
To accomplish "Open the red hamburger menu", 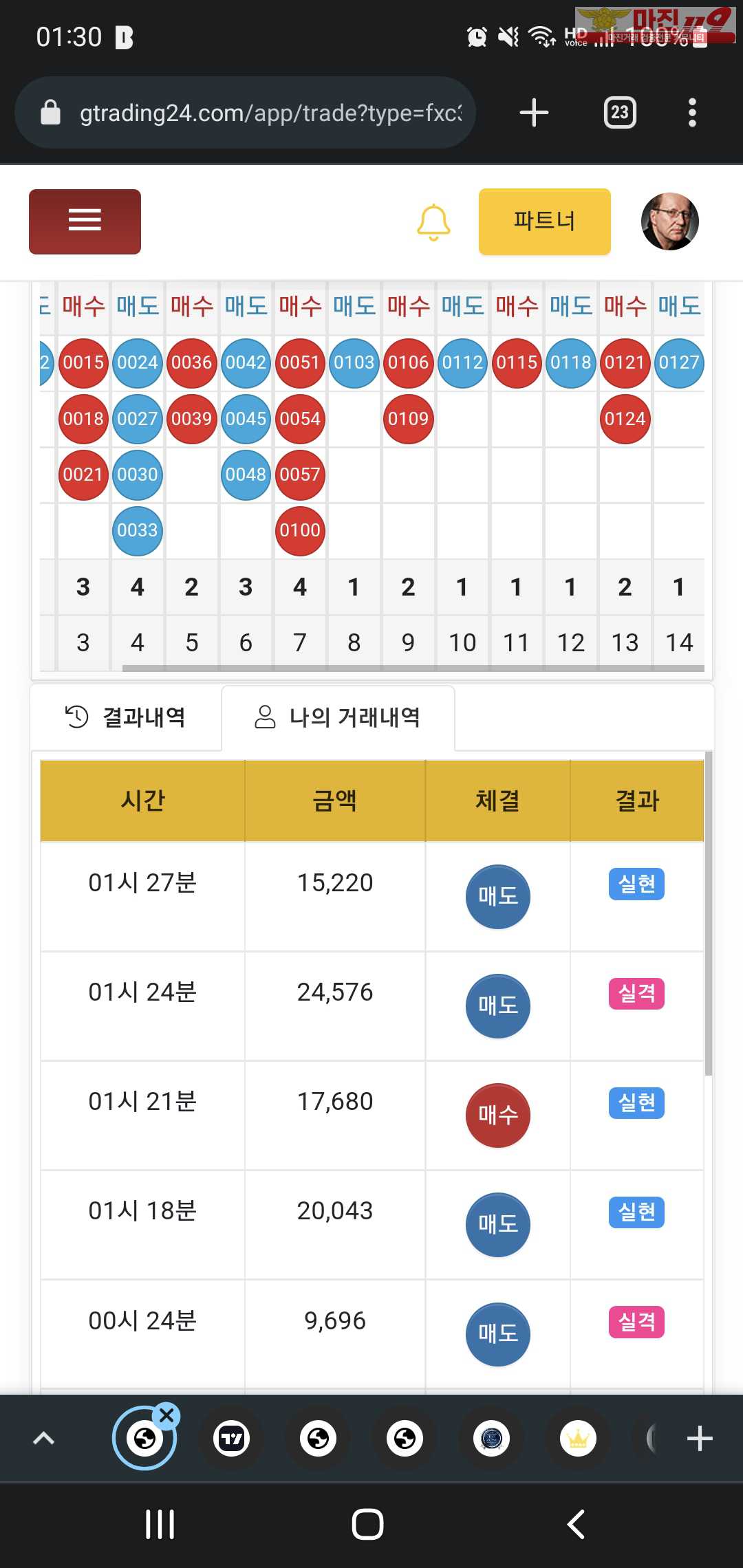I will click(x=85, y=221).
